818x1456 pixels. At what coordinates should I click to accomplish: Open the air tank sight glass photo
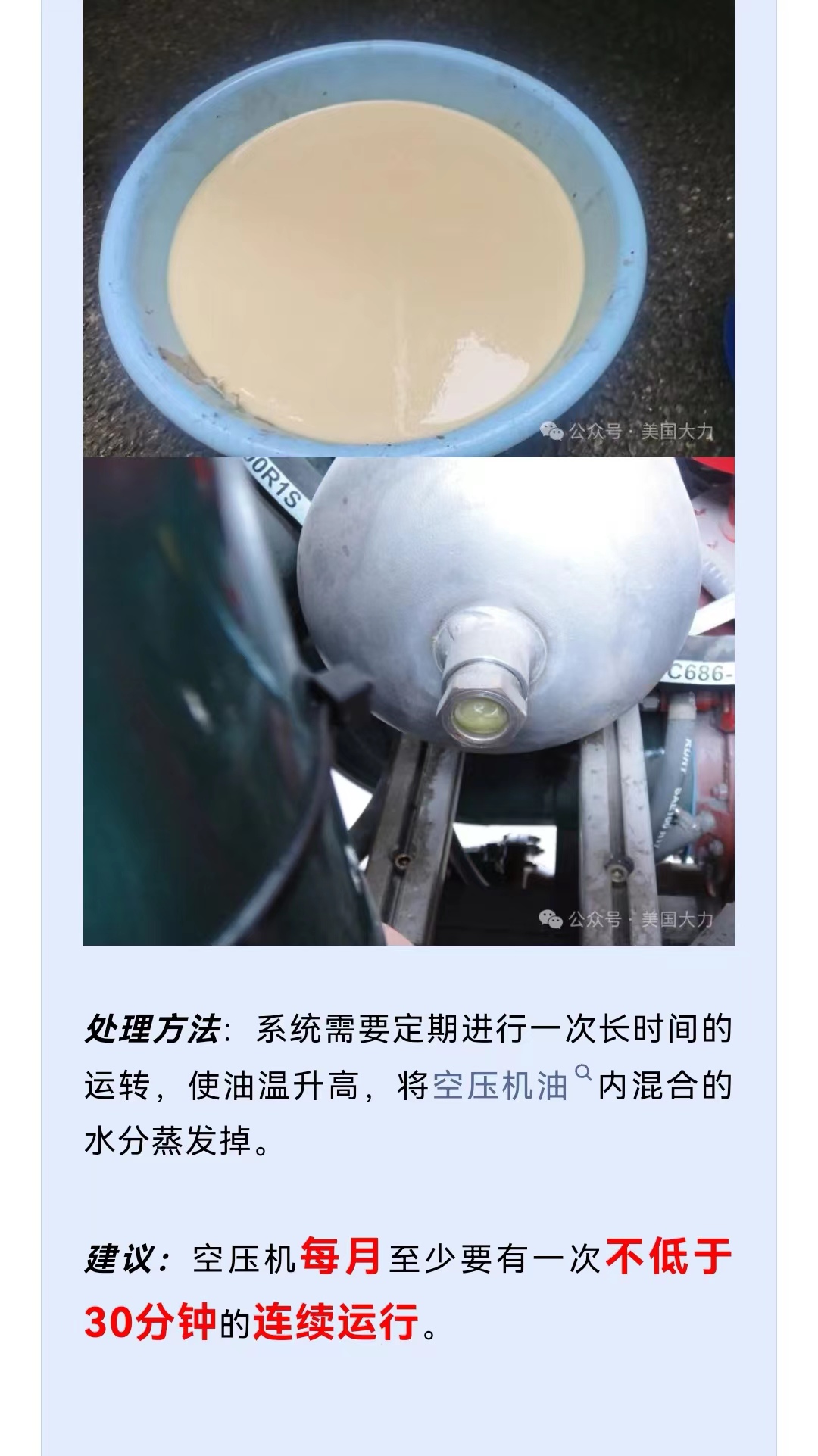tap(409, 701)
